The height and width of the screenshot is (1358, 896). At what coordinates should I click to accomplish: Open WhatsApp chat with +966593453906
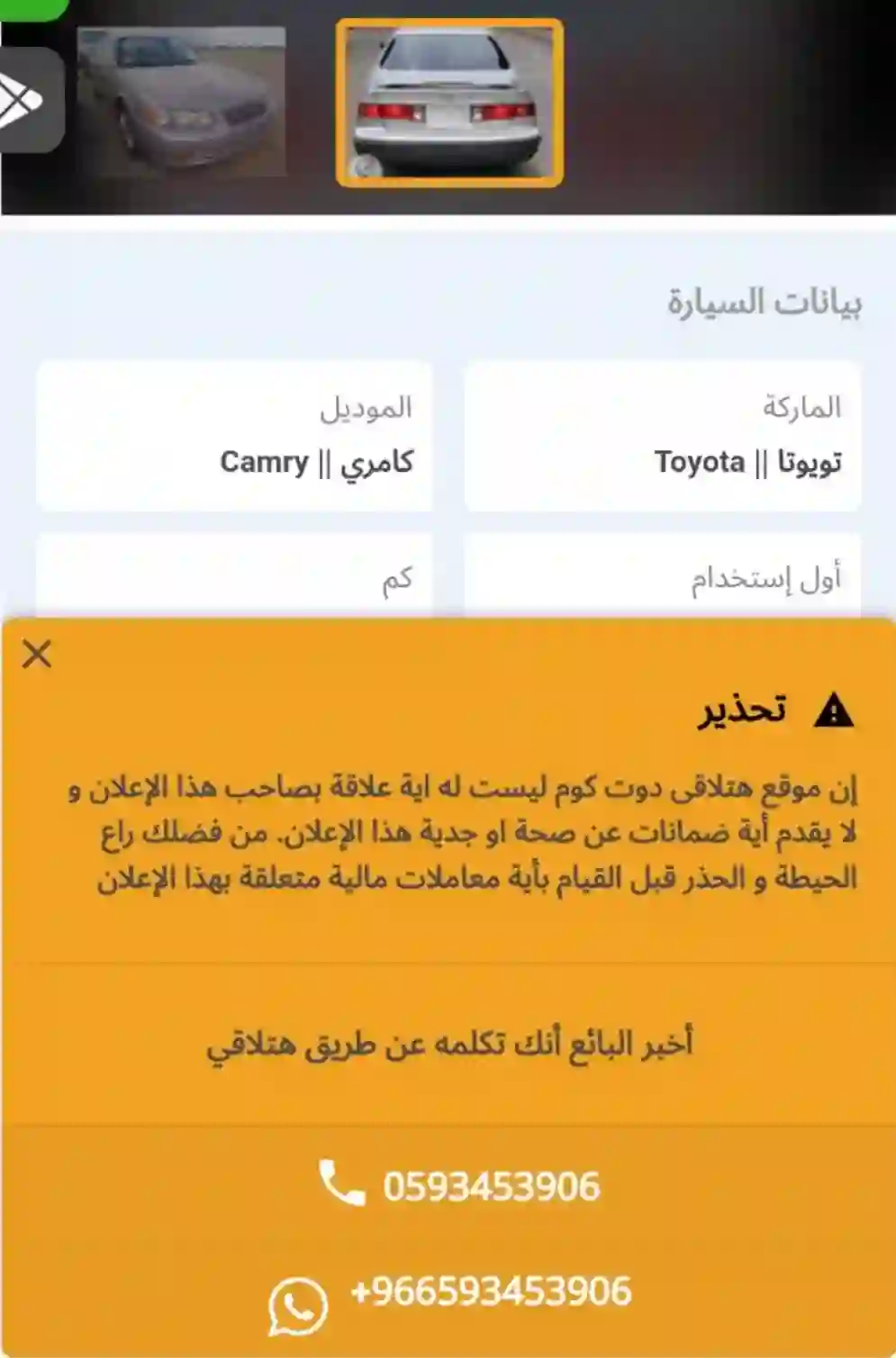[x=450, y=1293]
